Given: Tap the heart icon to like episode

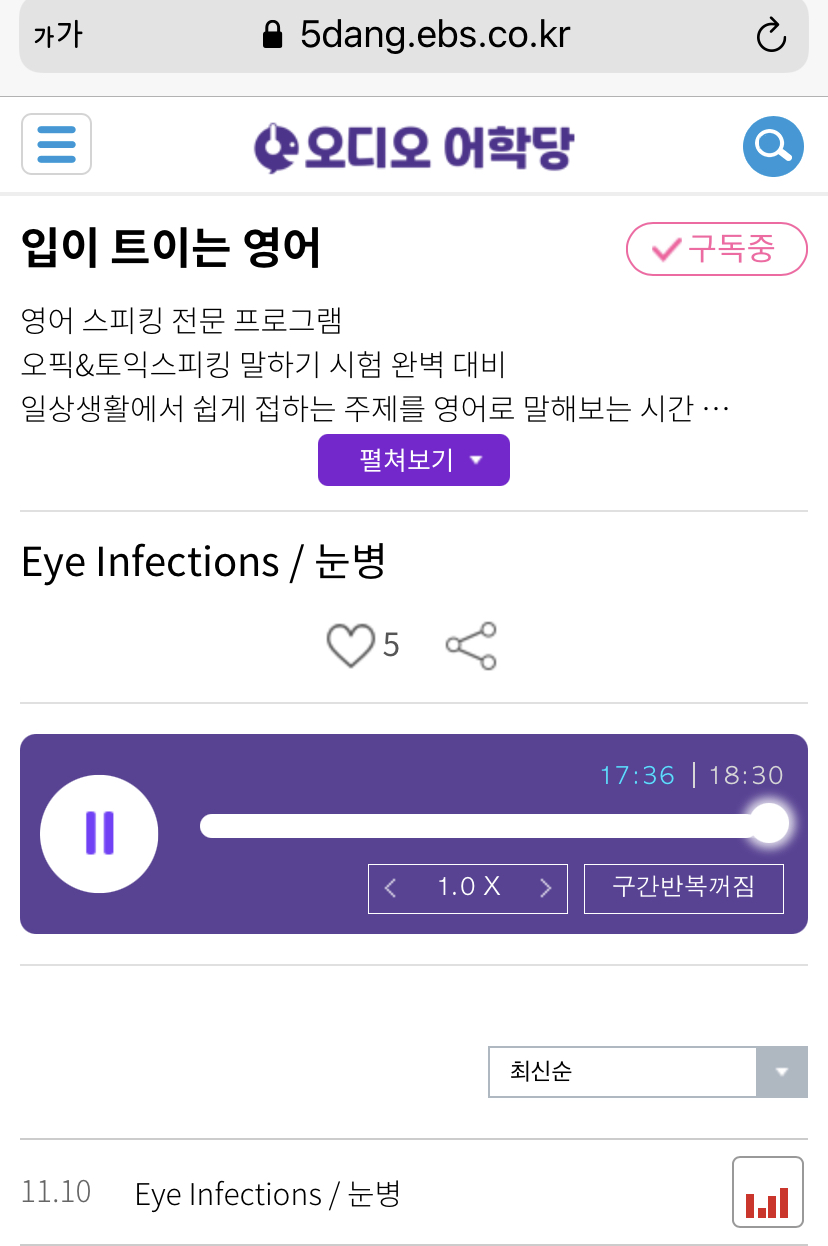Looking at the screenshot, I should point(349,644).
